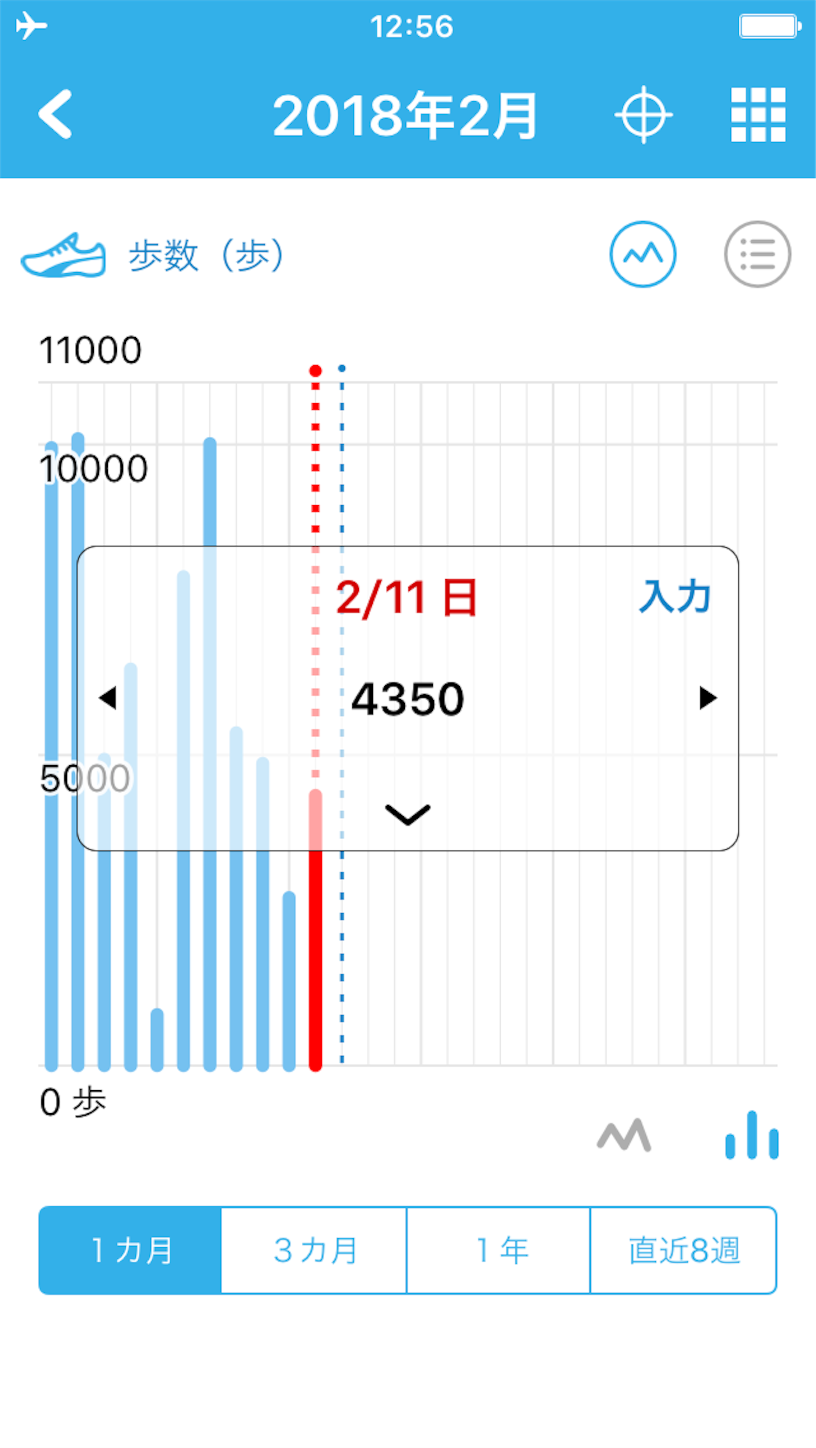Select the 1カ月 range tab
816x1448 pixels.
click(x=130, y=1250)
